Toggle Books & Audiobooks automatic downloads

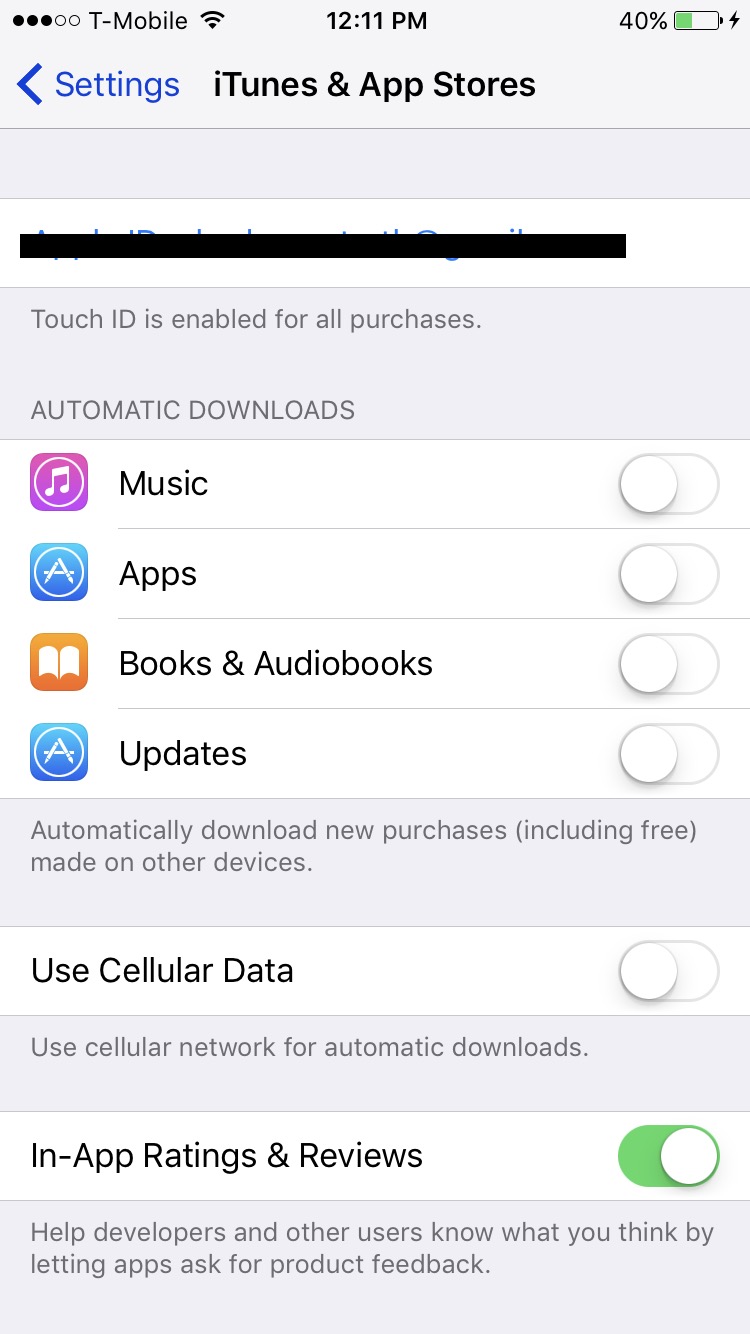669,664
